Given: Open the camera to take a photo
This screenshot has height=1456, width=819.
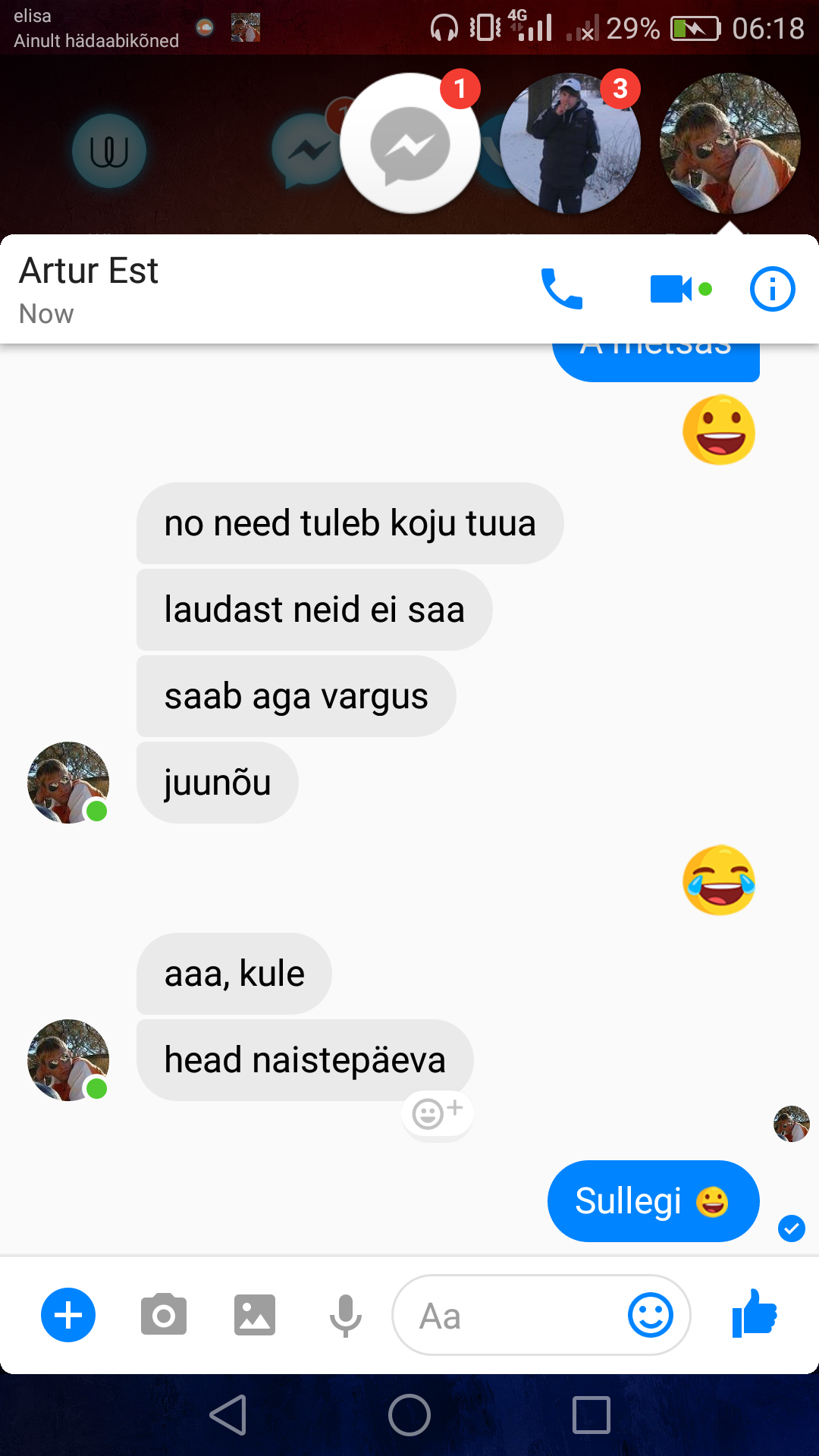Looking at the screenshot, I should 164,1315.
